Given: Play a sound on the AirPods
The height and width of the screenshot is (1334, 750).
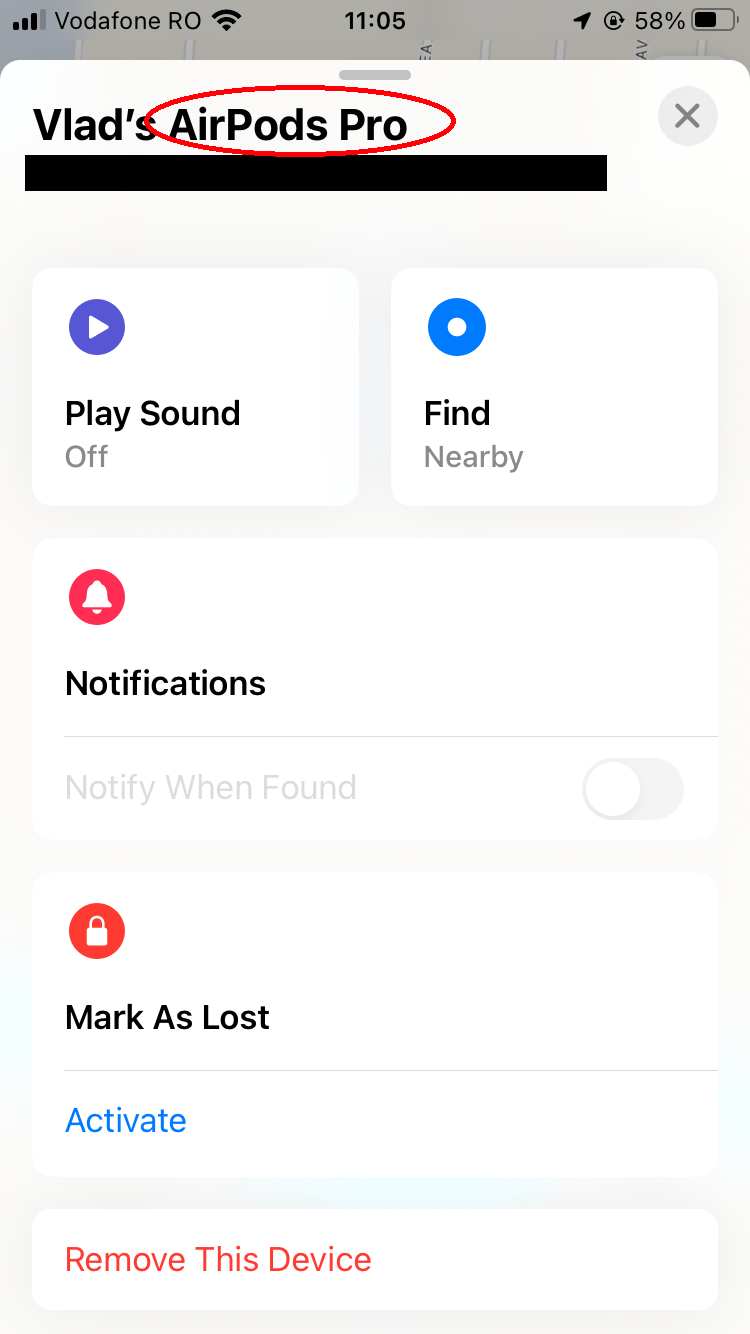Looking at the screenshot, I should coord(195,386).
